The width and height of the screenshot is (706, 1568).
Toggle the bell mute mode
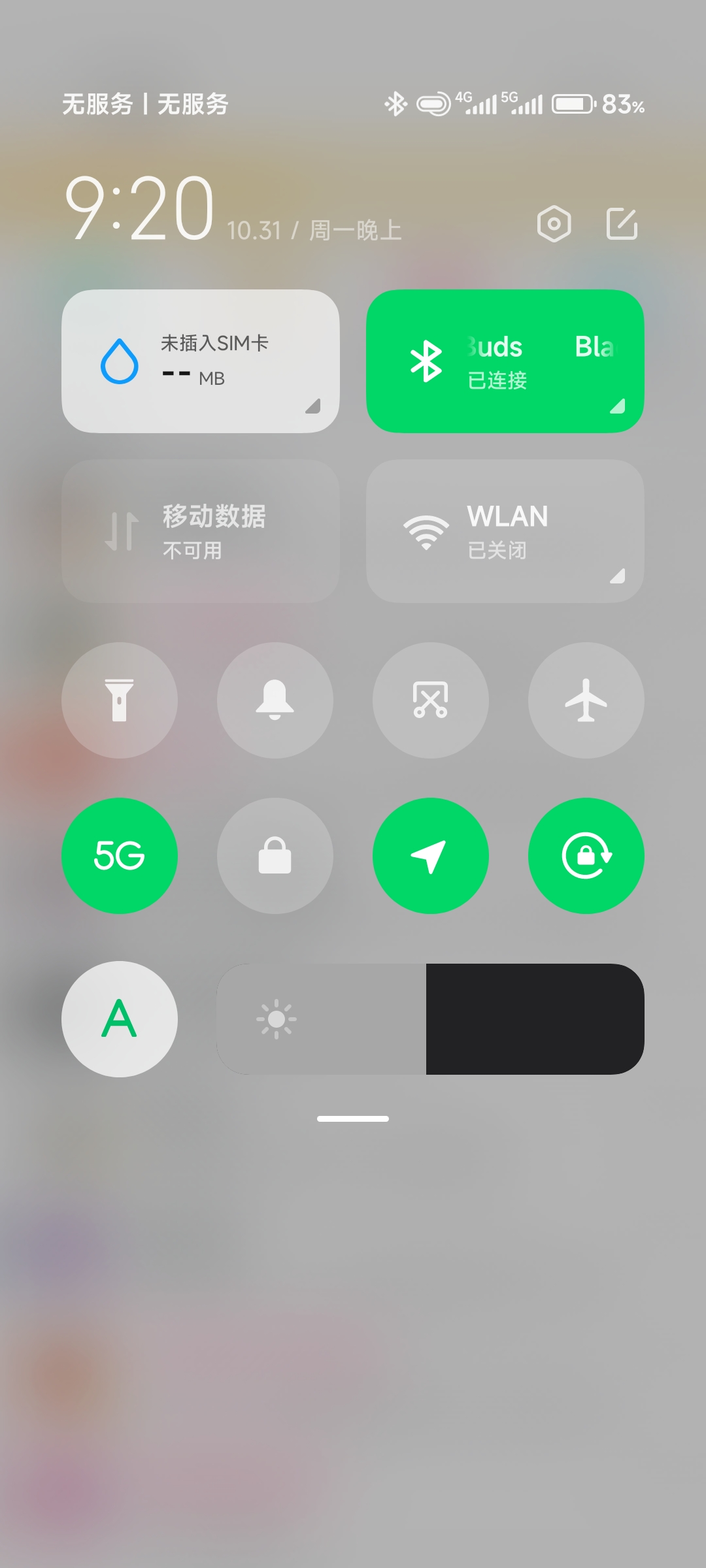point(275,700)
